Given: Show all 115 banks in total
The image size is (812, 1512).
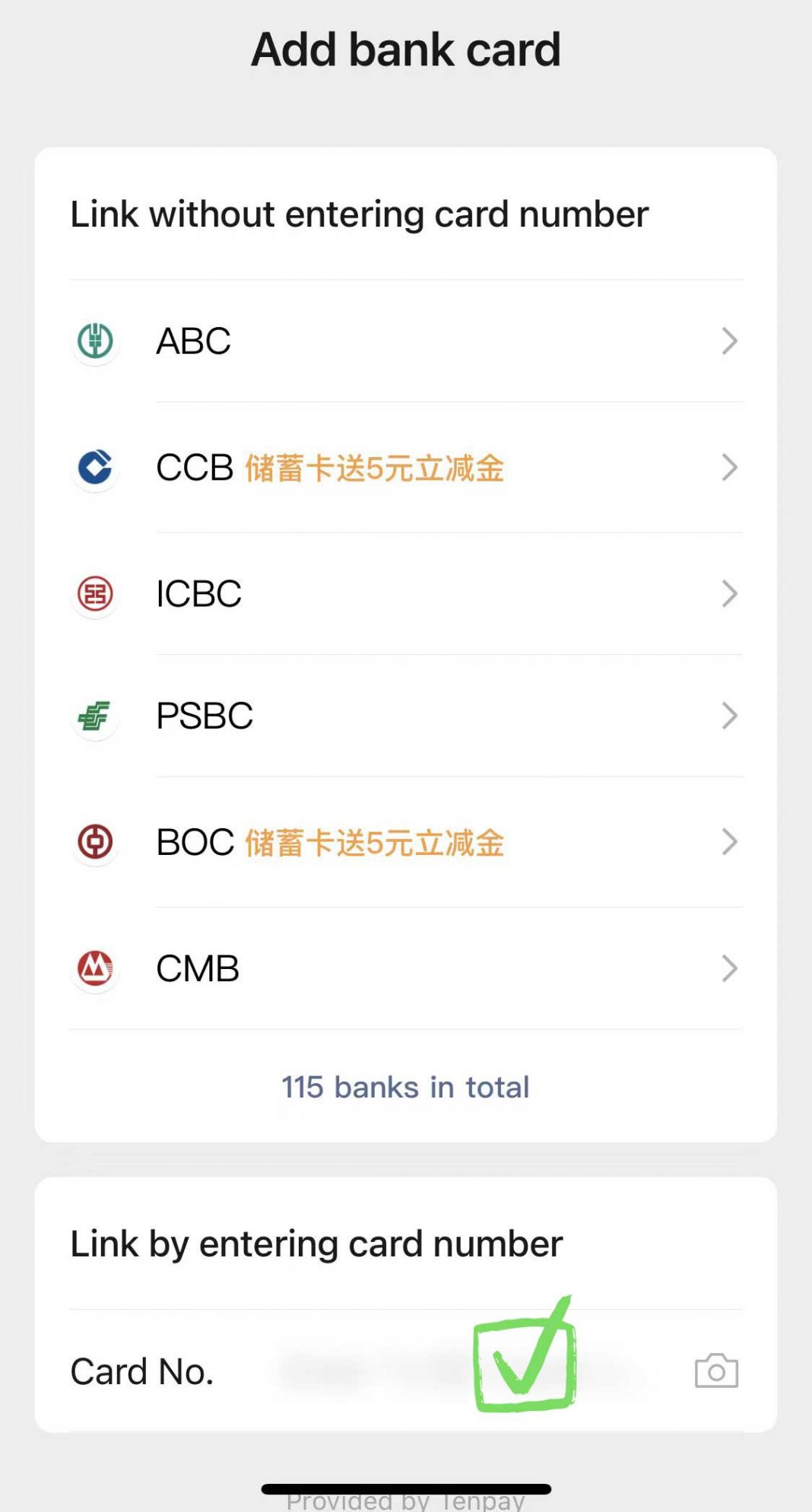Looking at the screenshot, I should pos(405,1087).
